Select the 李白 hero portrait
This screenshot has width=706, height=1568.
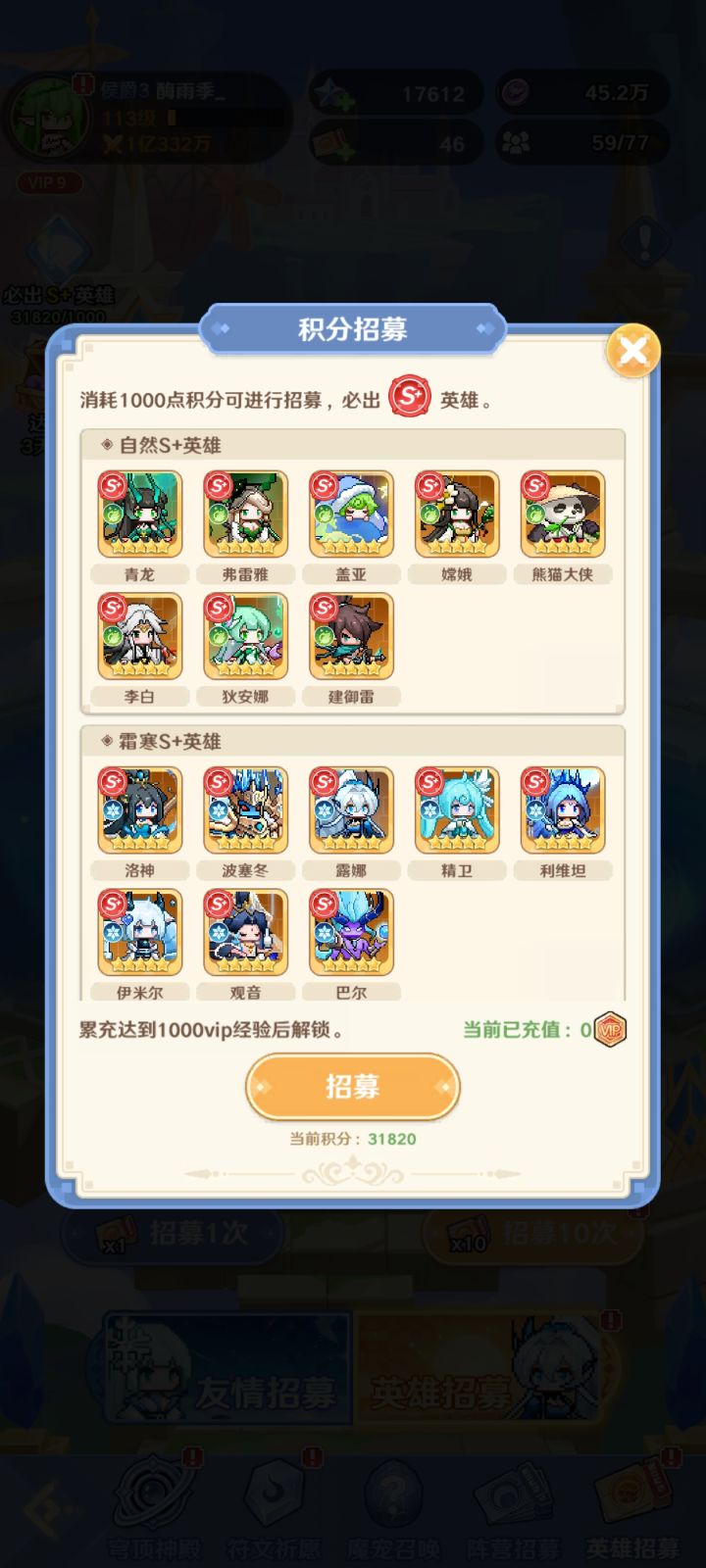138,637
